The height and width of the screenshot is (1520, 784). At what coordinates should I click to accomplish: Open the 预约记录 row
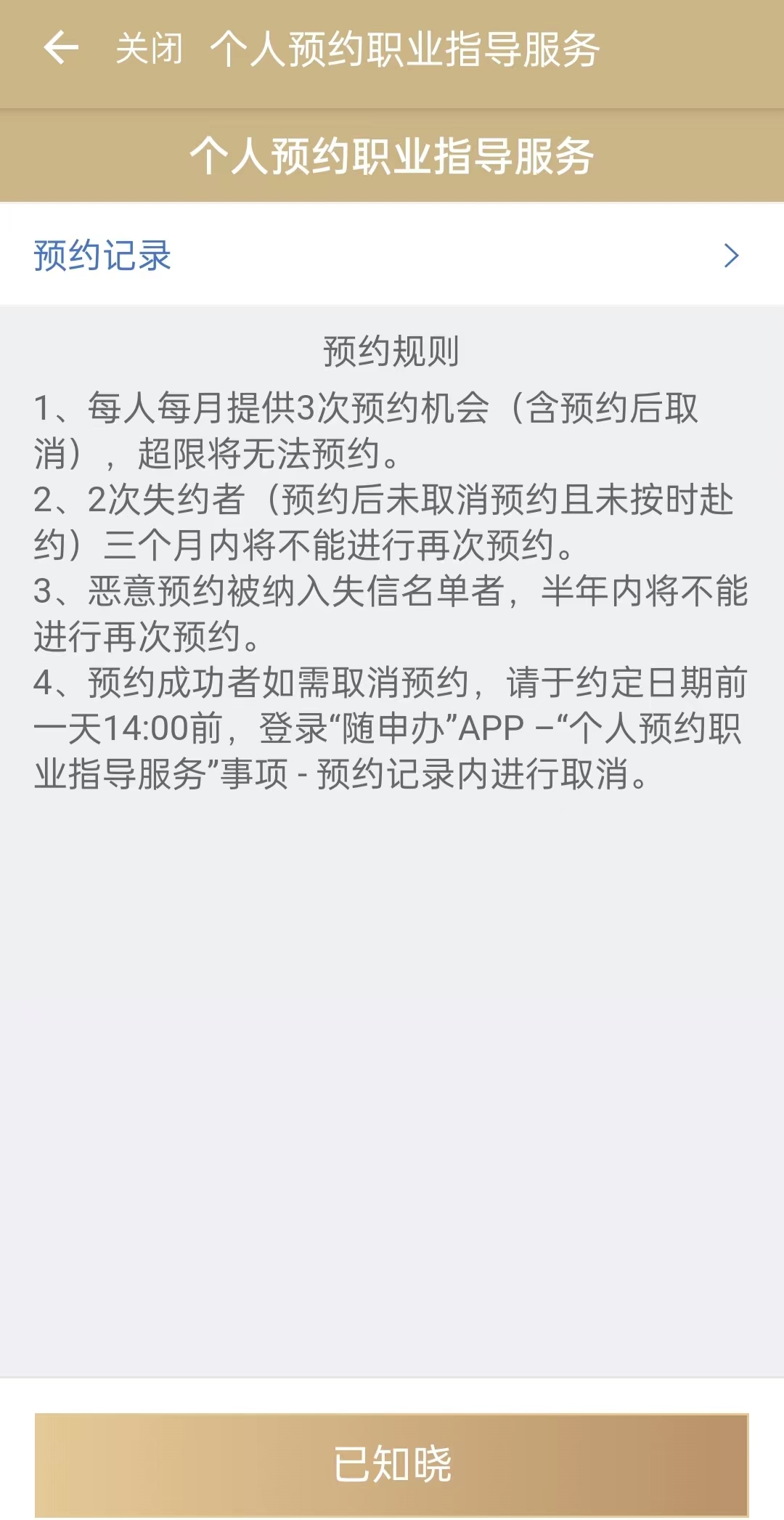392,256
